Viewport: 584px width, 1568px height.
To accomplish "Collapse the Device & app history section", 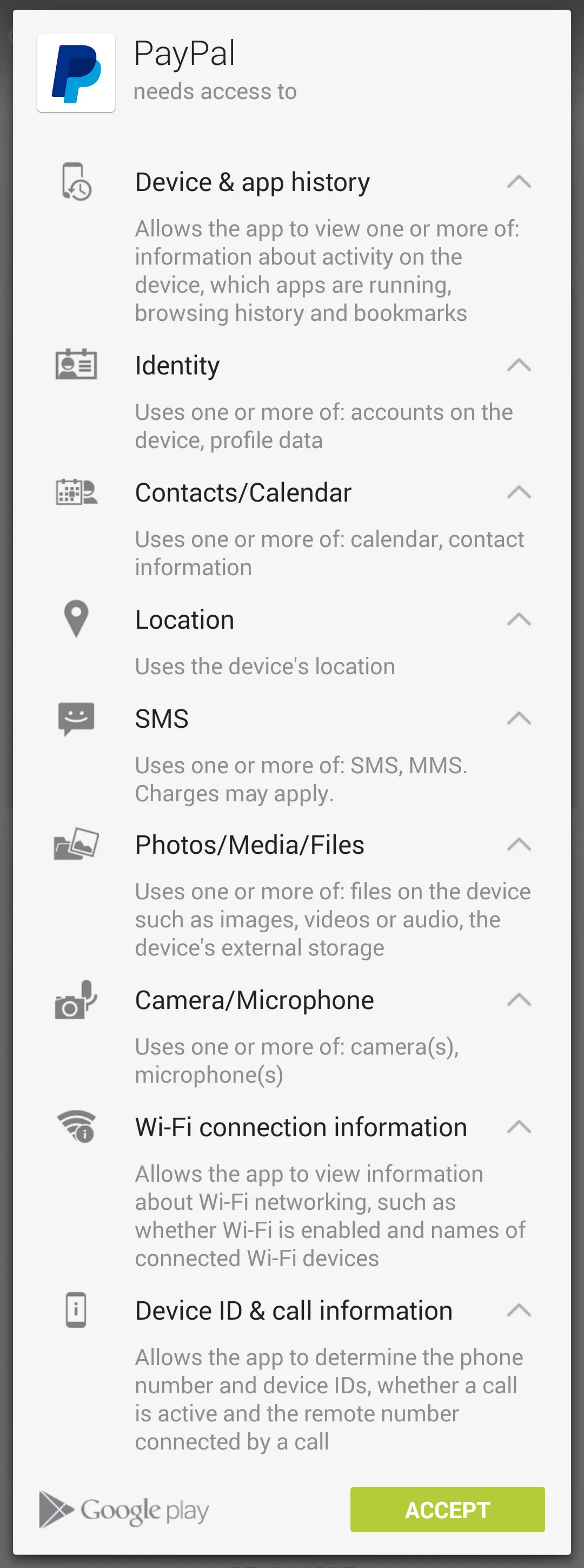I will point(519,182).
